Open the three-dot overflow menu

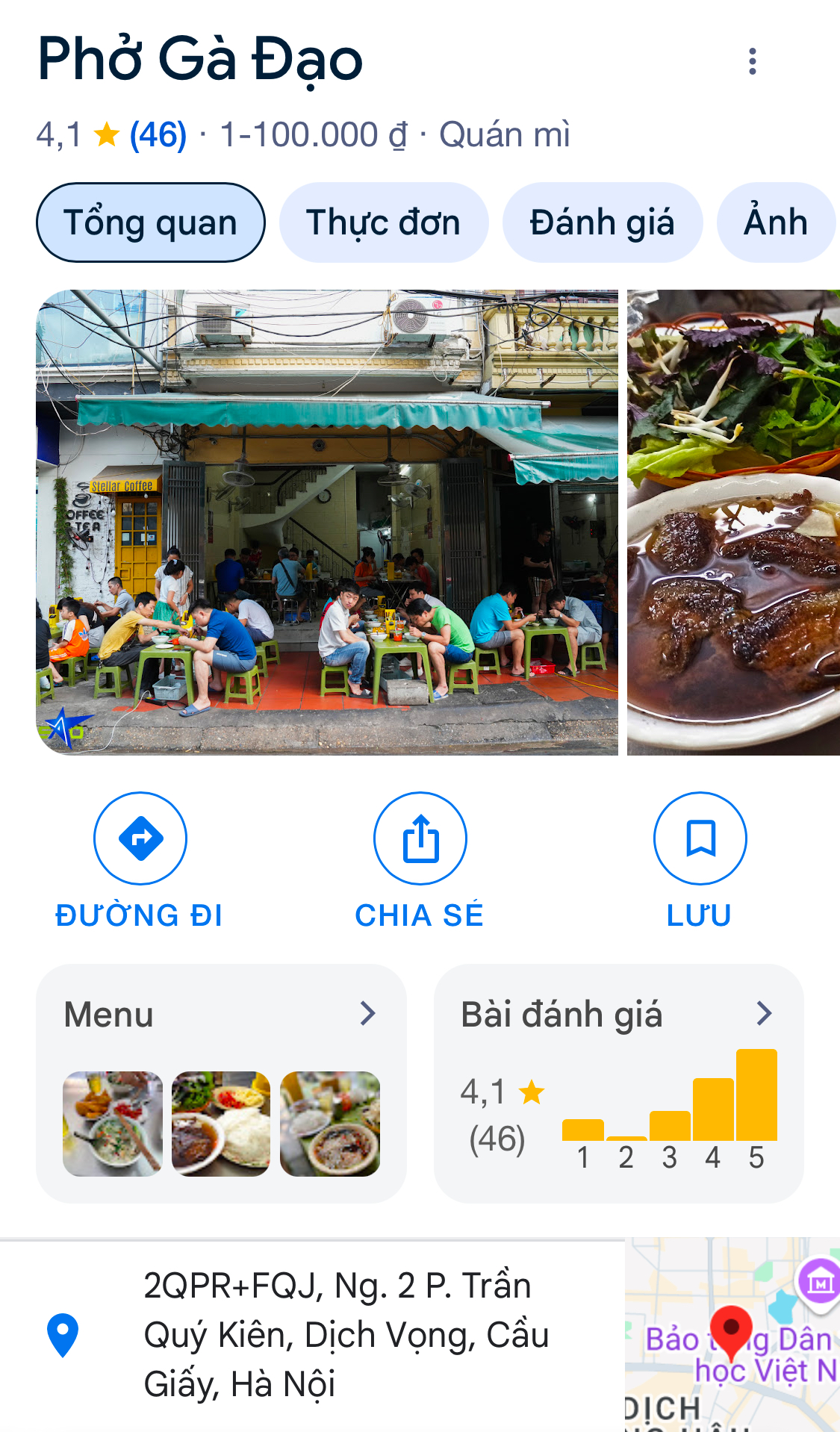click(x=752, y=61)
